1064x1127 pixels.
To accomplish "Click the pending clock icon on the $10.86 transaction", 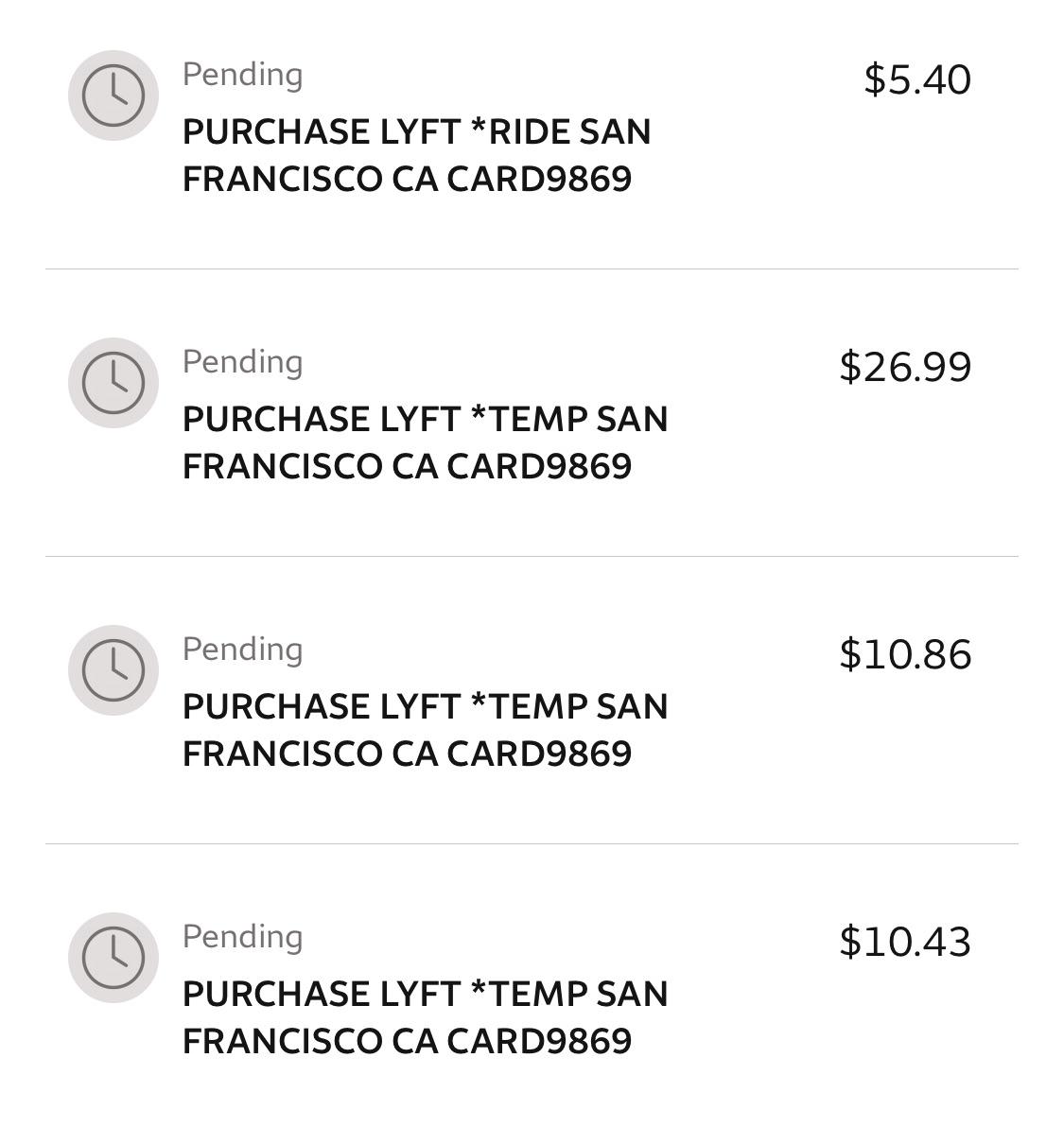I will 113,671.
